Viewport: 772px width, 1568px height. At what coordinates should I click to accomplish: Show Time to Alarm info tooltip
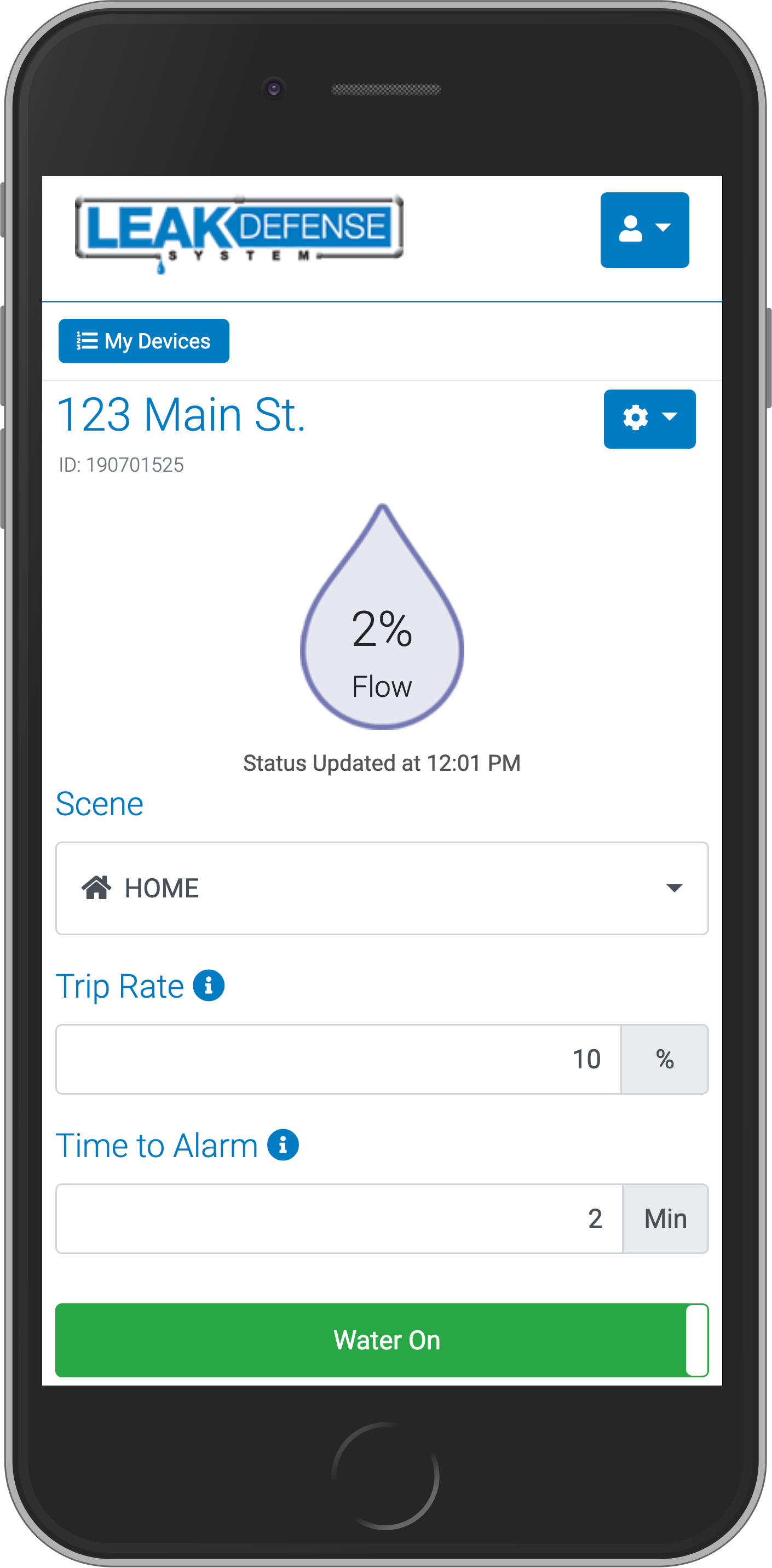click(x=283, y=1144)
